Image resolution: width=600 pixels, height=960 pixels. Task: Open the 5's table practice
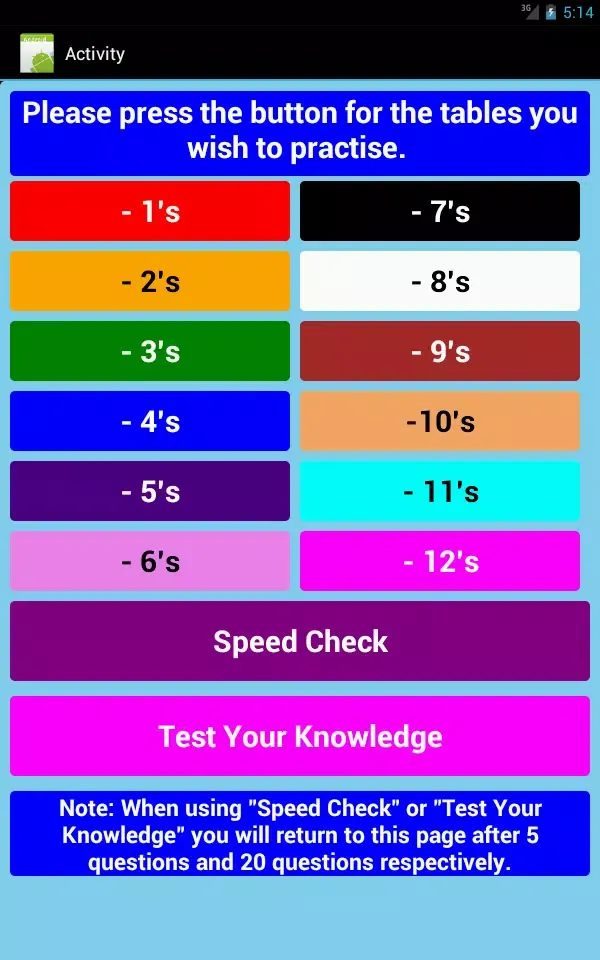point(150,491)
